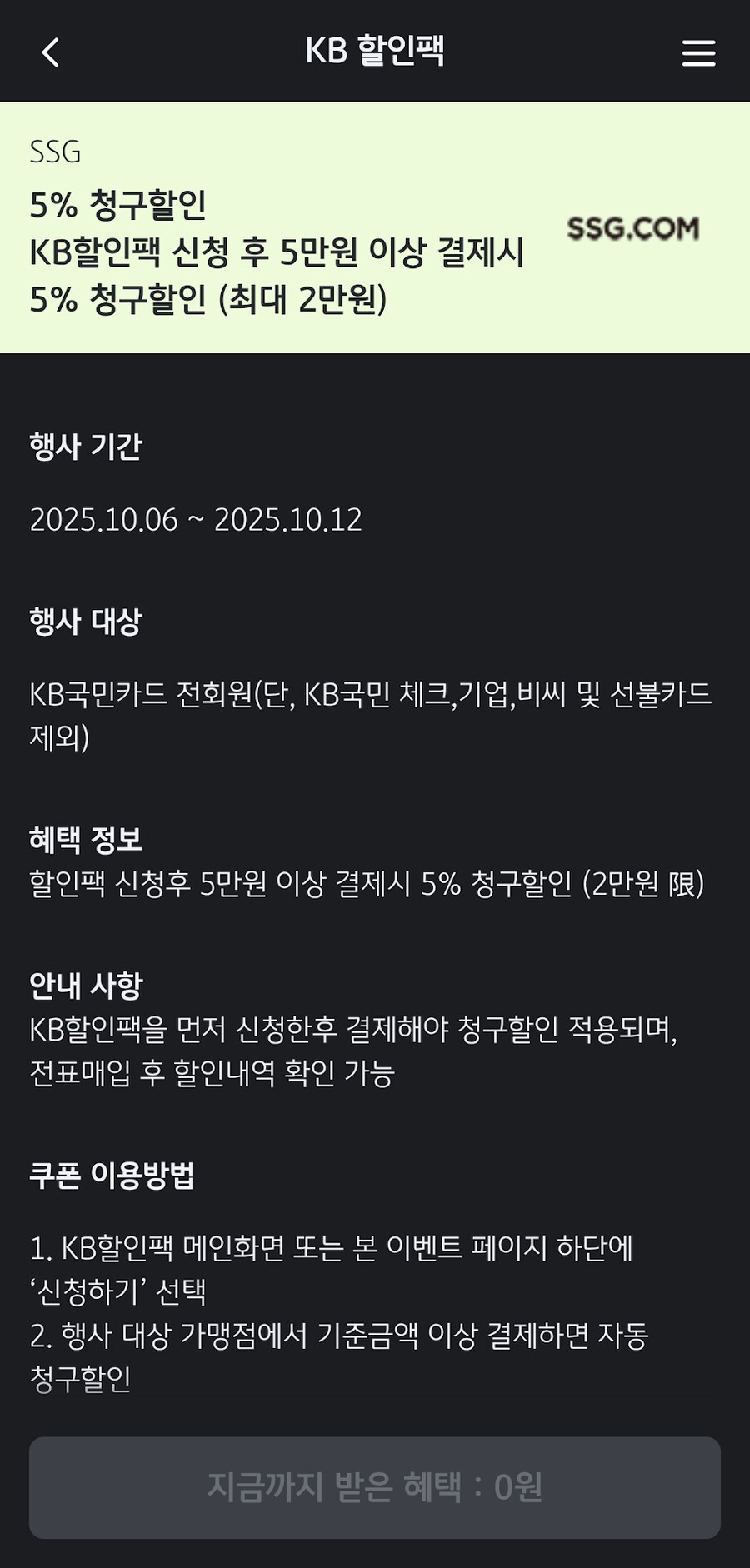Open the hamburger menu

click(698, 52)
